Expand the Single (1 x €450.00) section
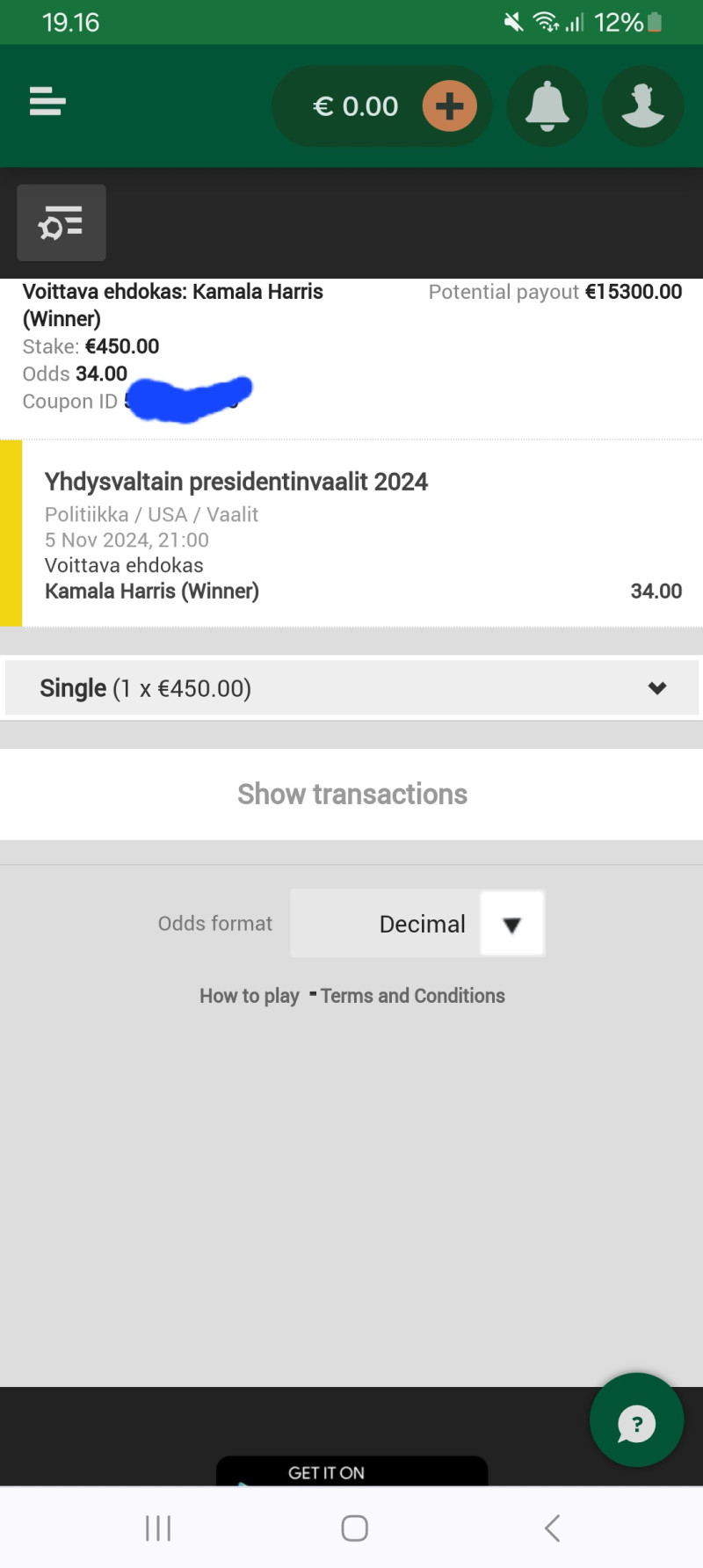 [351, 688]
